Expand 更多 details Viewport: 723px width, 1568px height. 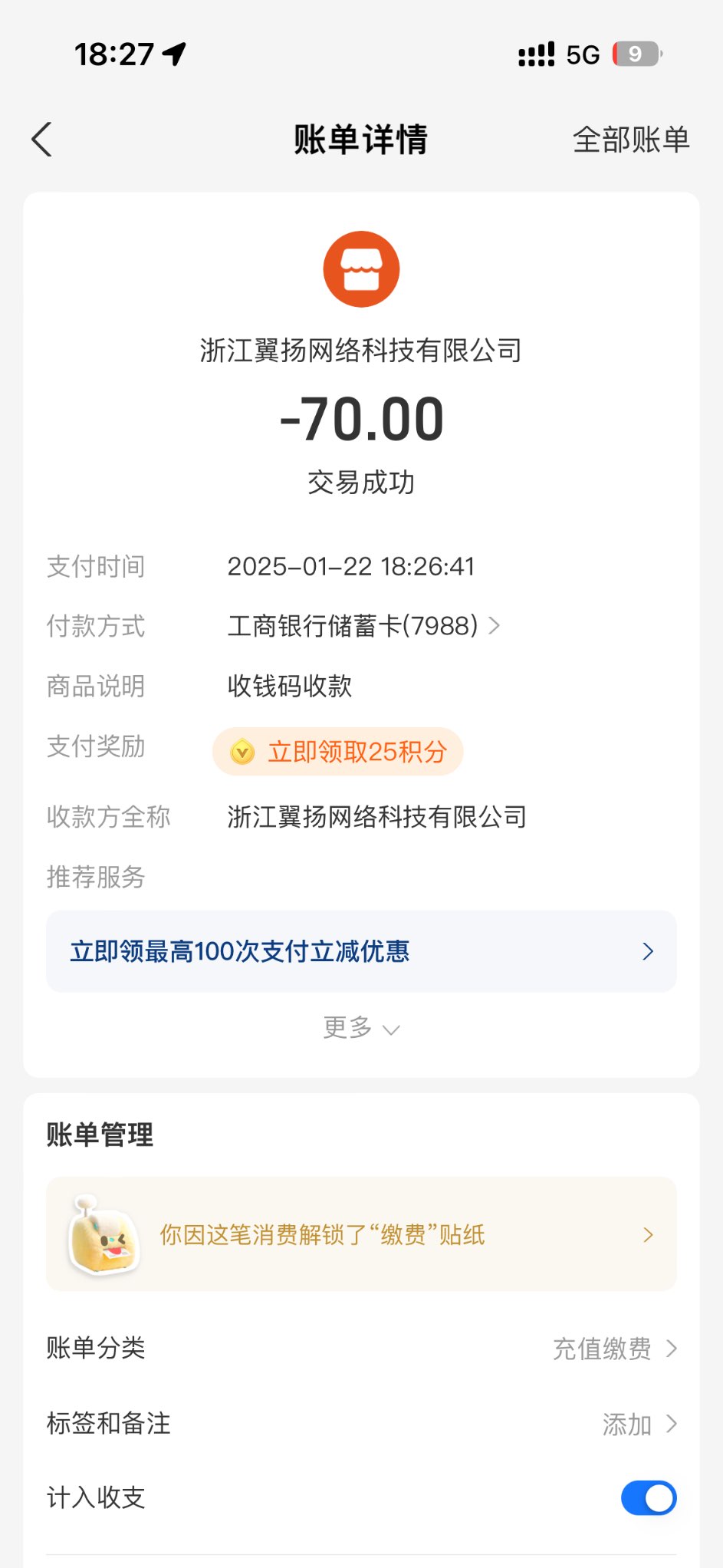click(x=361, y=1027)
